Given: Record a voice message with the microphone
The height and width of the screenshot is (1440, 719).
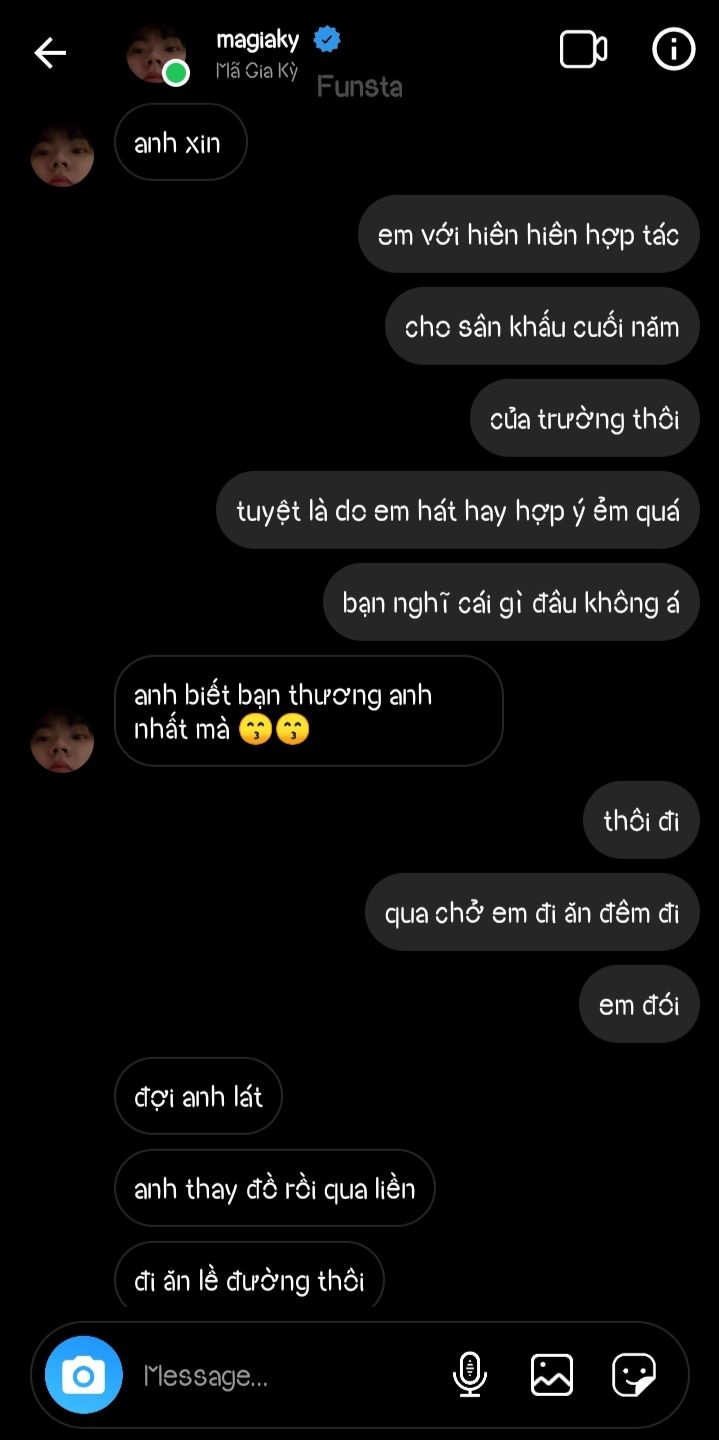Looking at the screenshot, I should (469, 1375).
